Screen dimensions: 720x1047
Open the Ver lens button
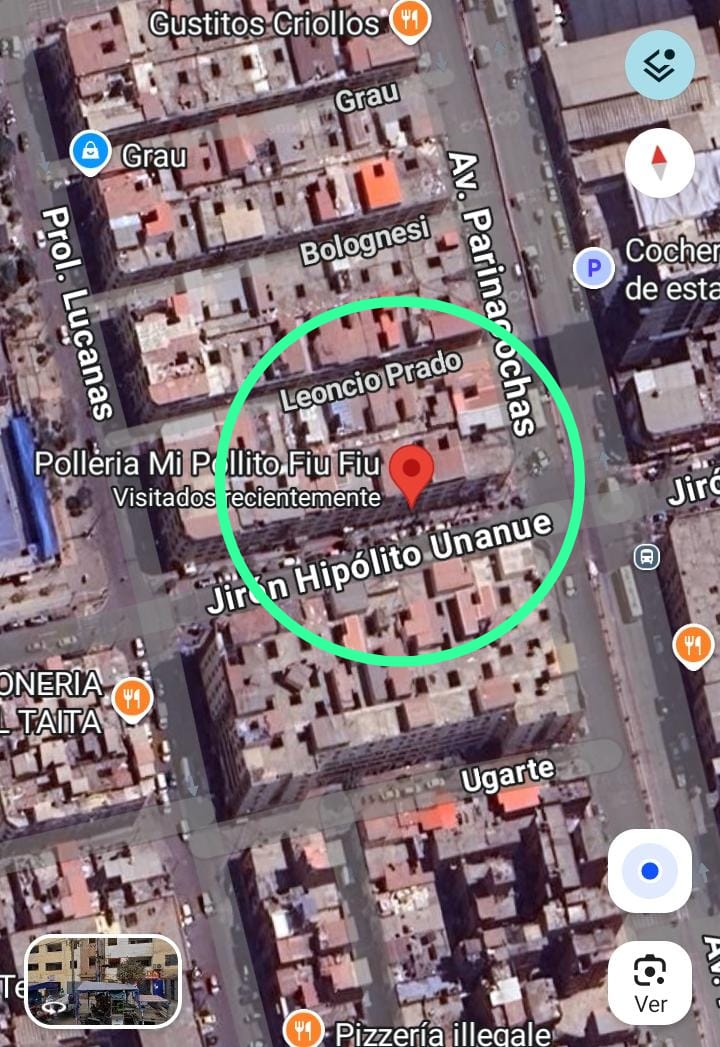click(649, 983)
